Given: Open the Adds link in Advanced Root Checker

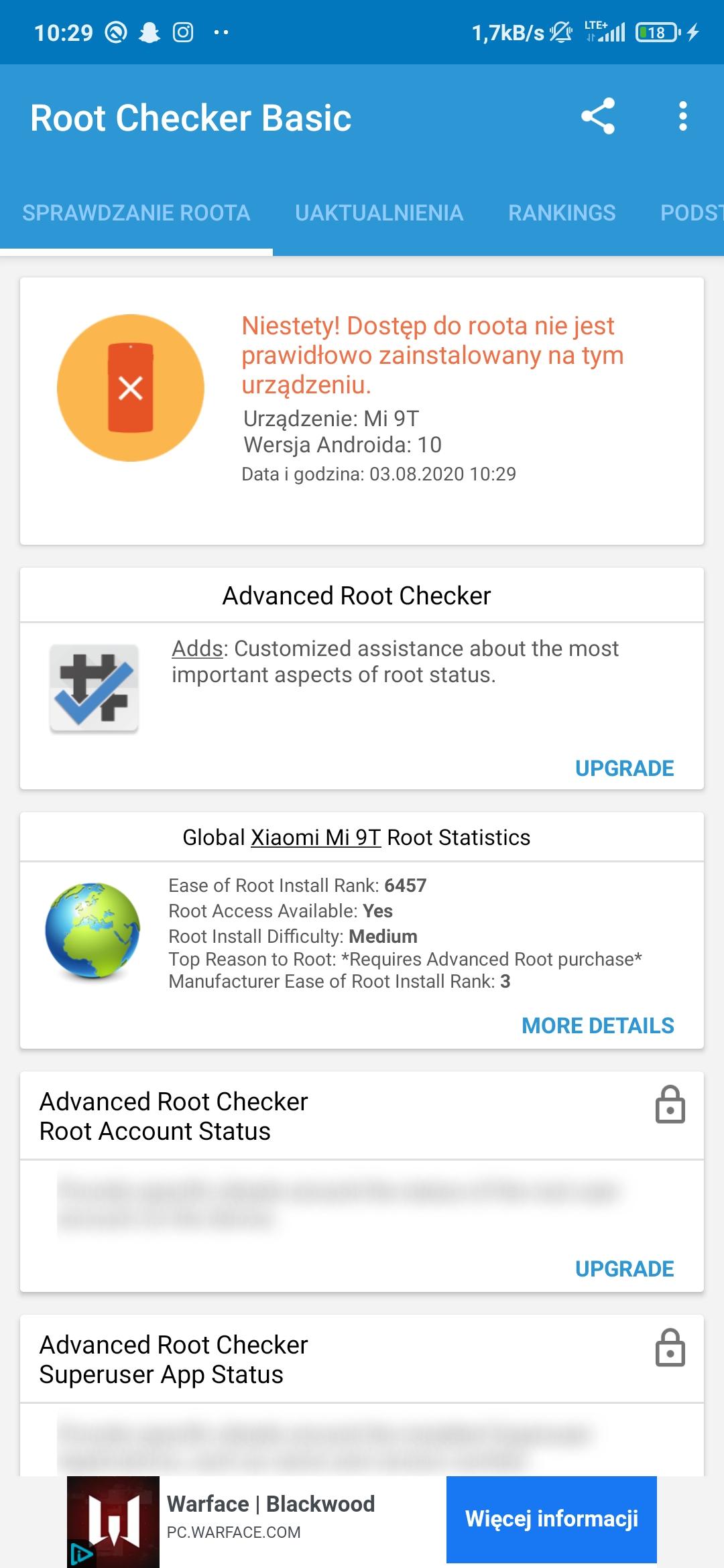Looking at the screenshot, I should 197,649.
